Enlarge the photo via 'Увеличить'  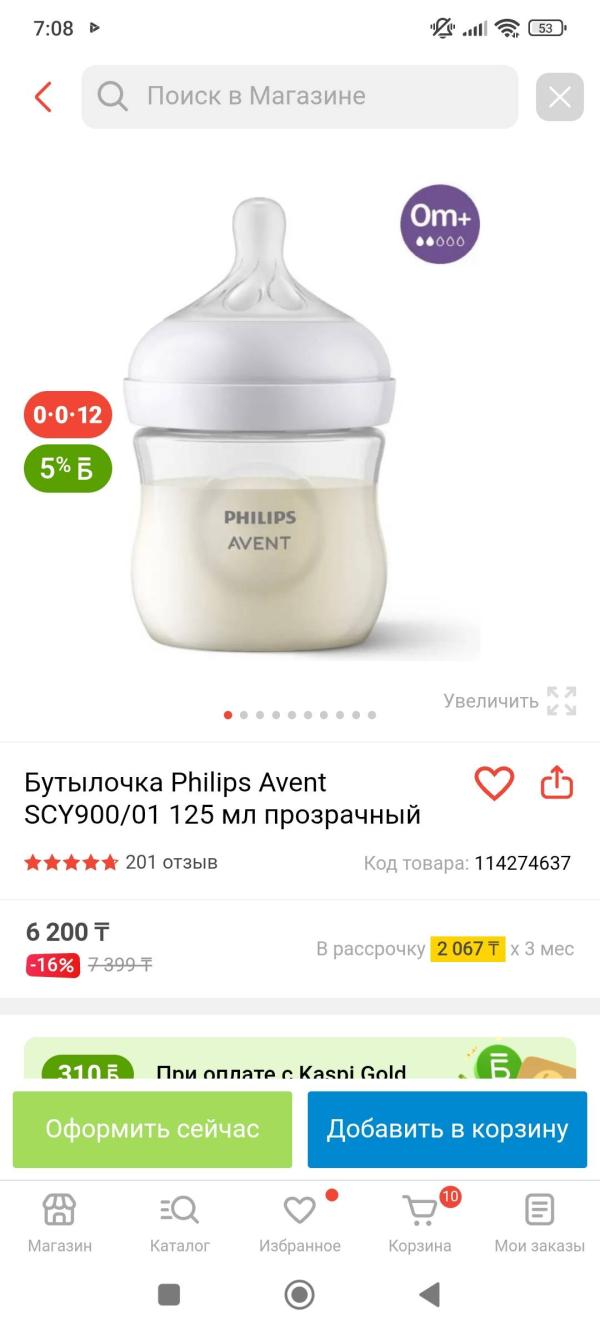tap(510, 701)
